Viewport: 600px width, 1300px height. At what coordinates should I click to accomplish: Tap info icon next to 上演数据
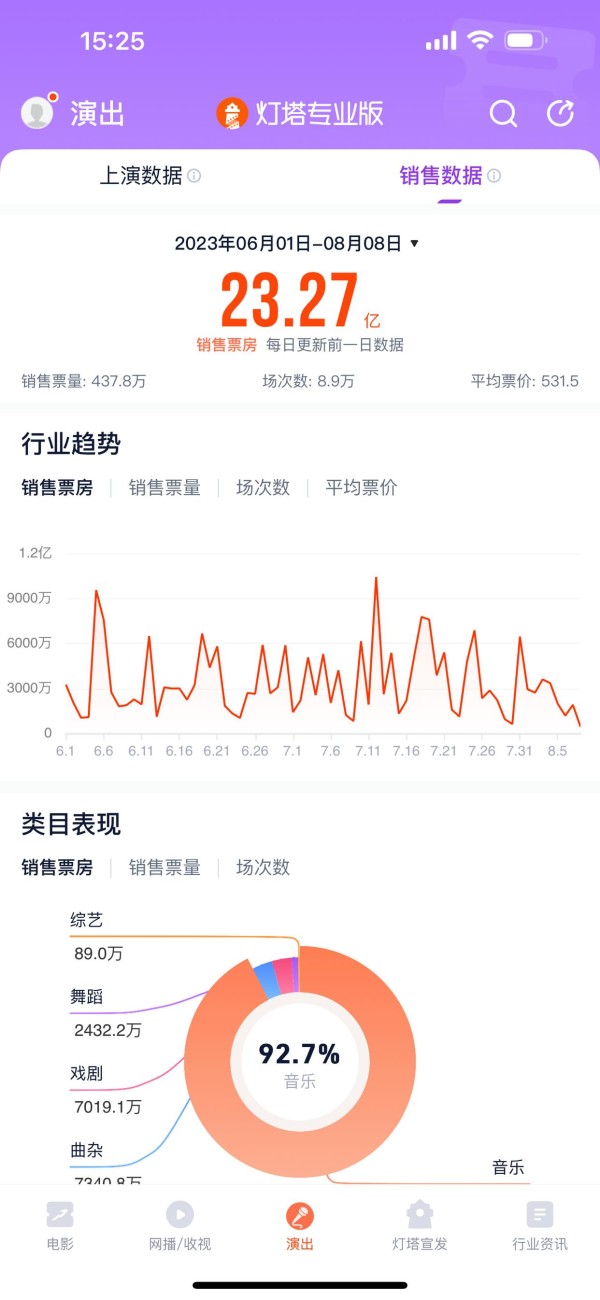pos(194,176)
